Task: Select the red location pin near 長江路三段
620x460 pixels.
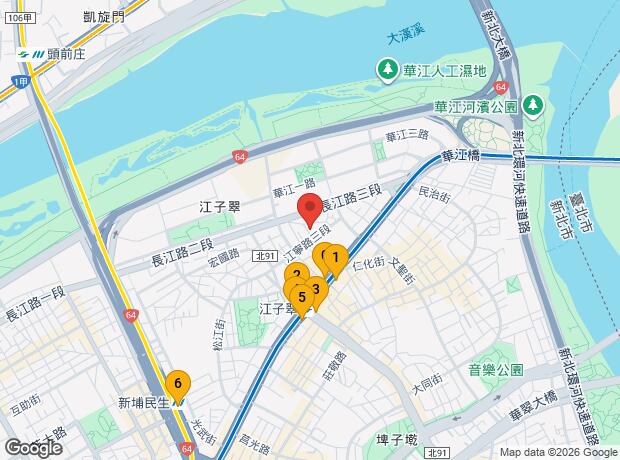Action: 310,210
